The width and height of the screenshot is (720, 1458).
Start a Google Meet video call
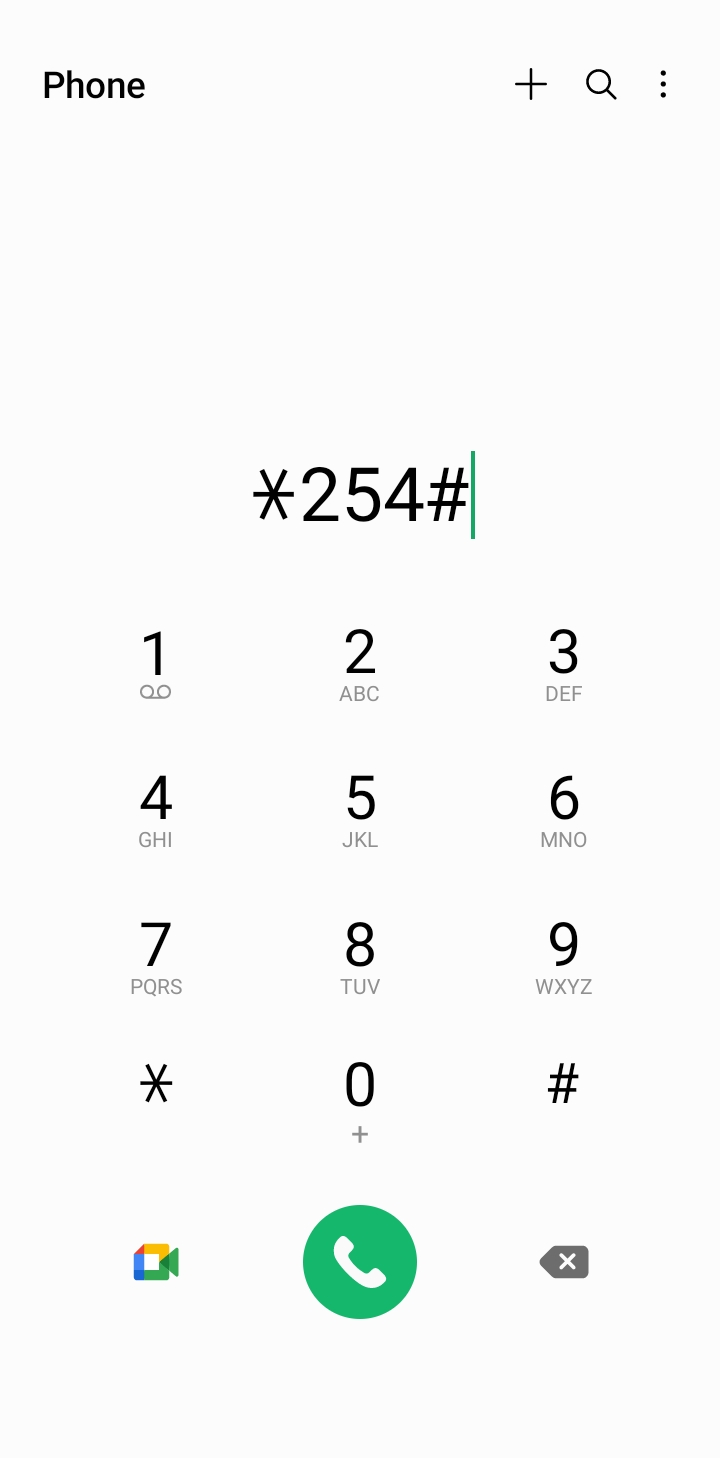tap(156, 1262)
